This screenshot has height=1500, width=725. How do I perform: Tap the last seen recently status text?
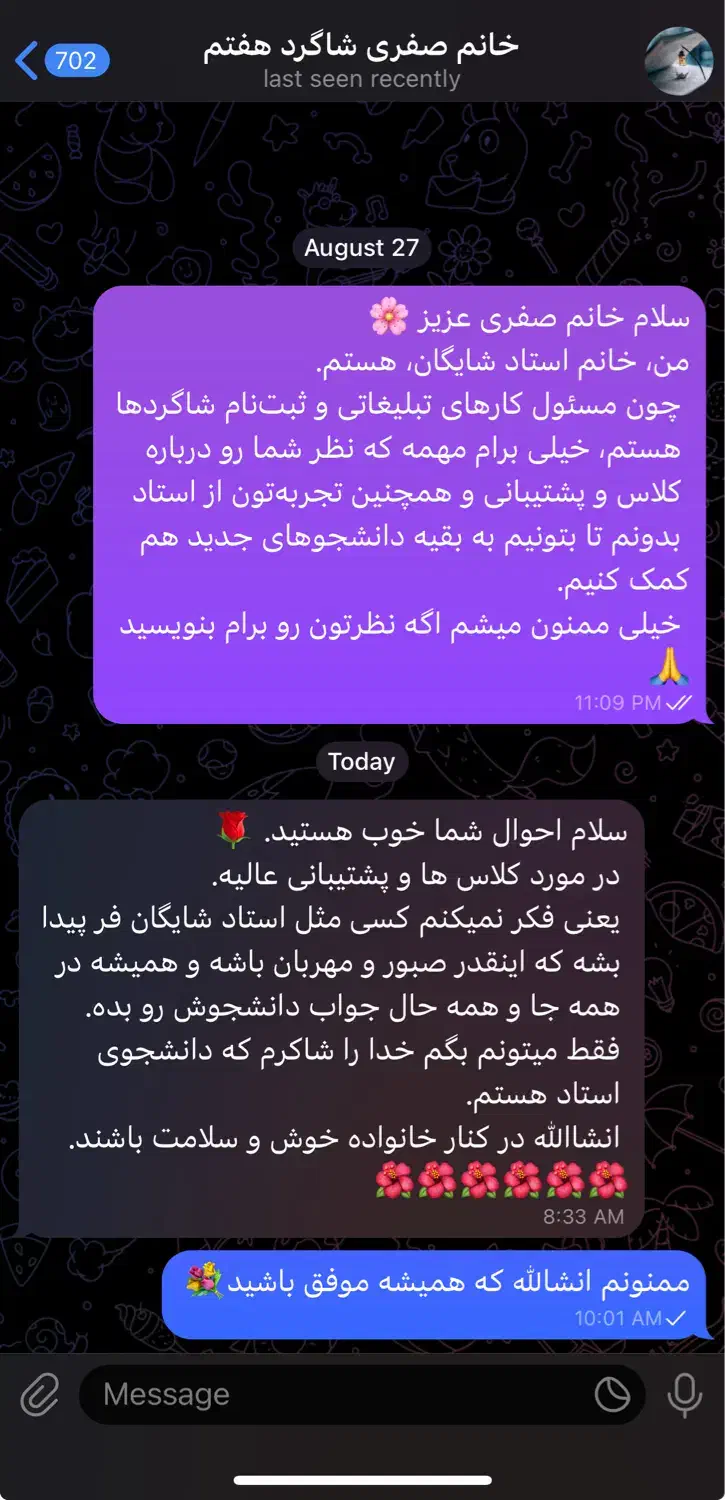click(x=362, y=78)
